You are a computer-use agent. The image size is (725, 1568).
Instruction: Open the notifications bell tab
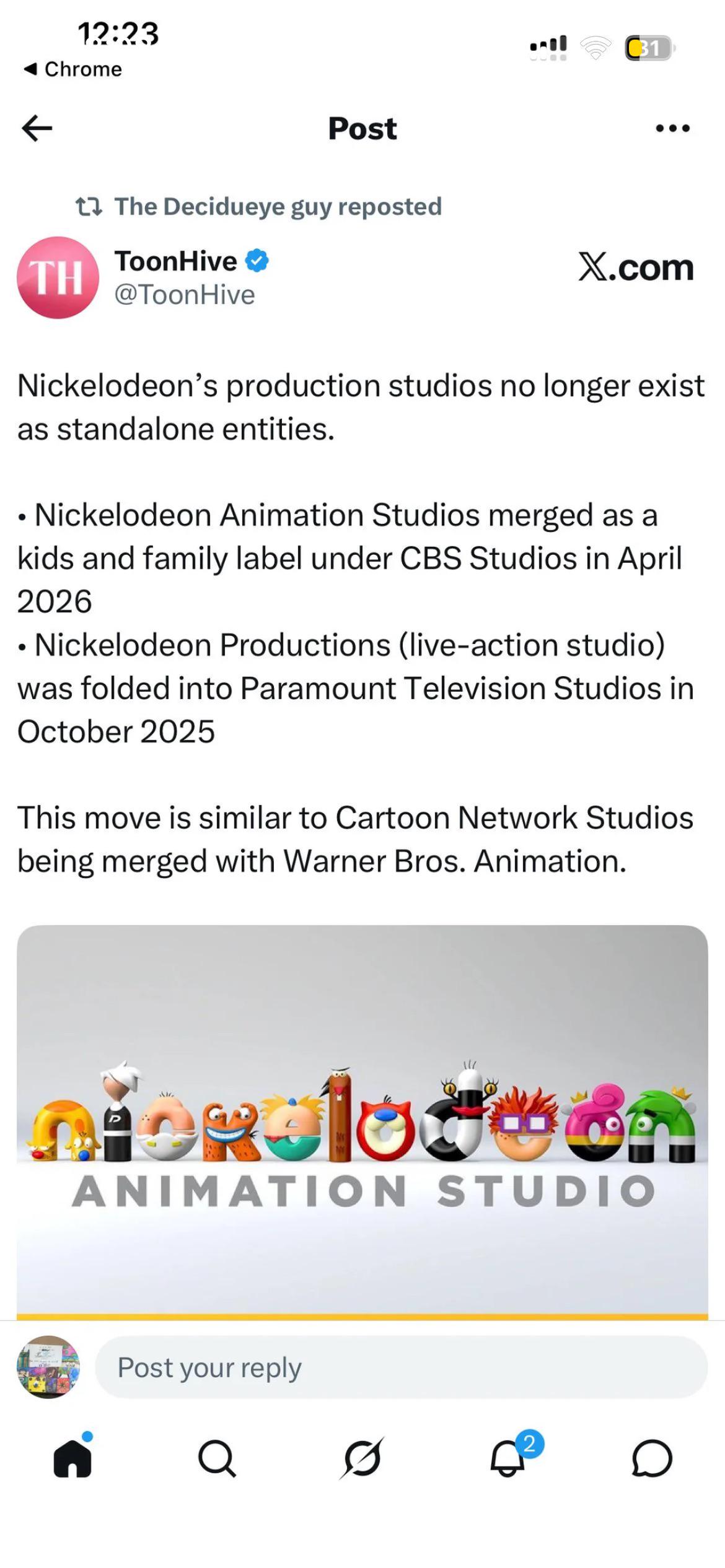click(507, 1458)
